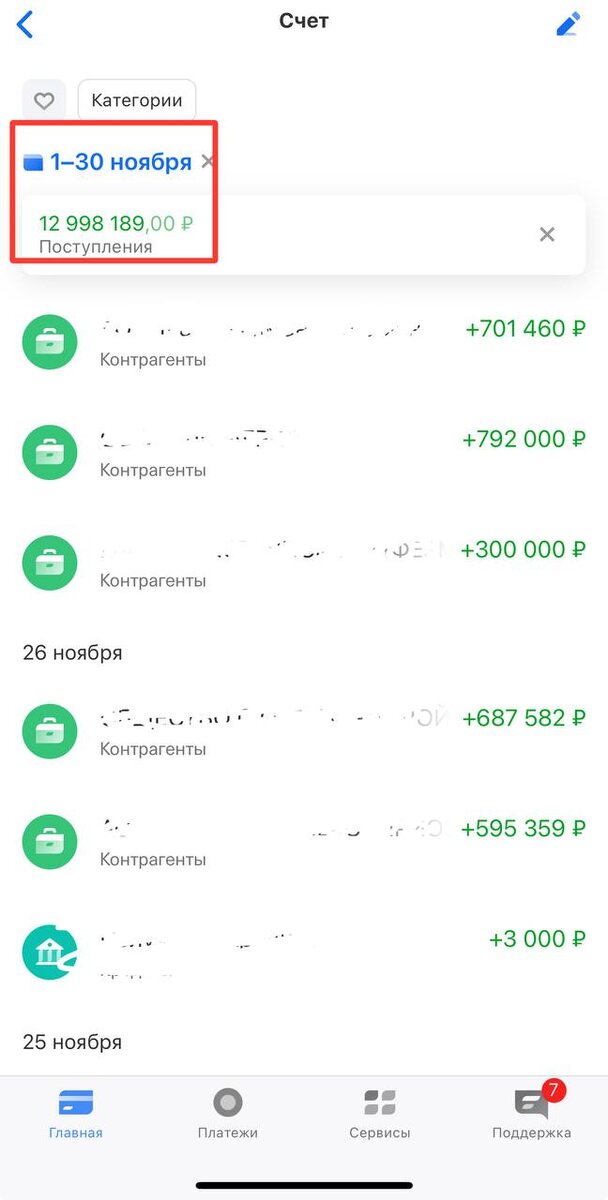The image size is (608, 1200).
Task: Dismiss the Поступления summary card
Action: pyautogui.click(x=546, y=235)
